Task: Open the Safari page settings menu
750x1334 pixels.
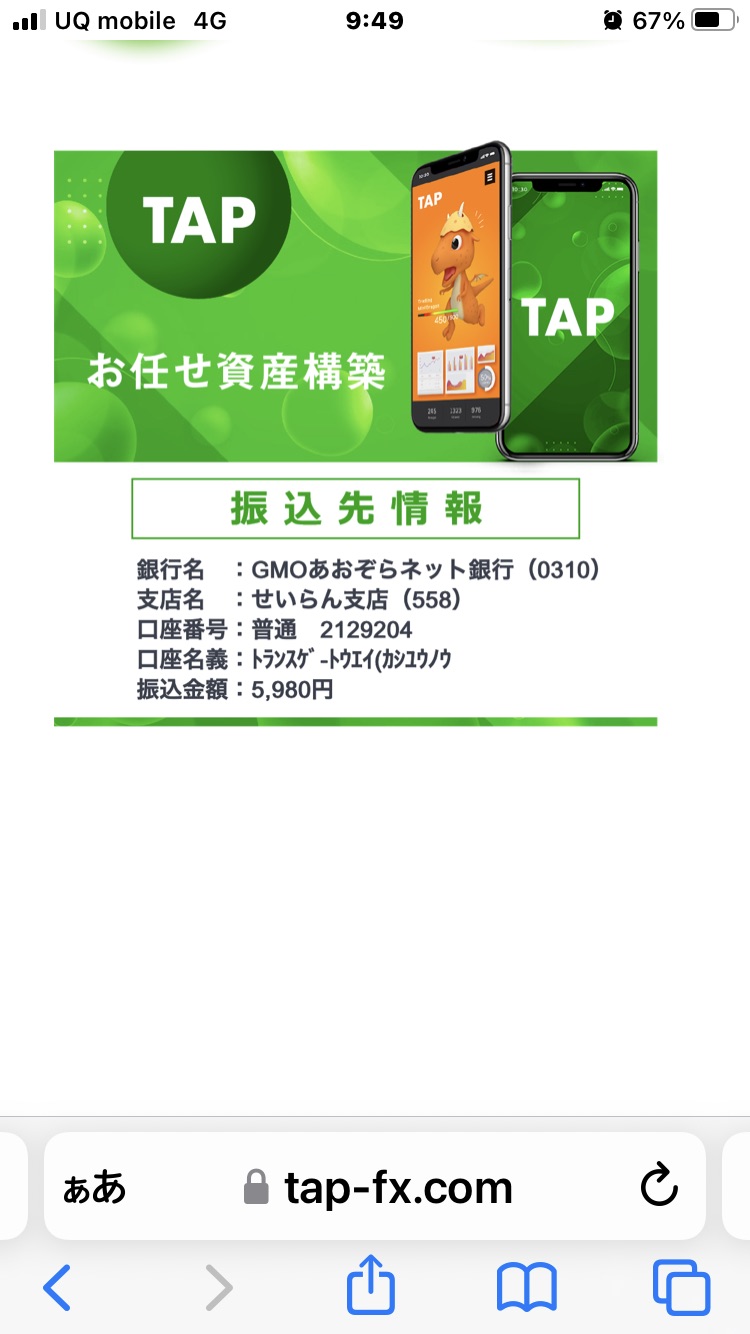Action: (95, 1188)
